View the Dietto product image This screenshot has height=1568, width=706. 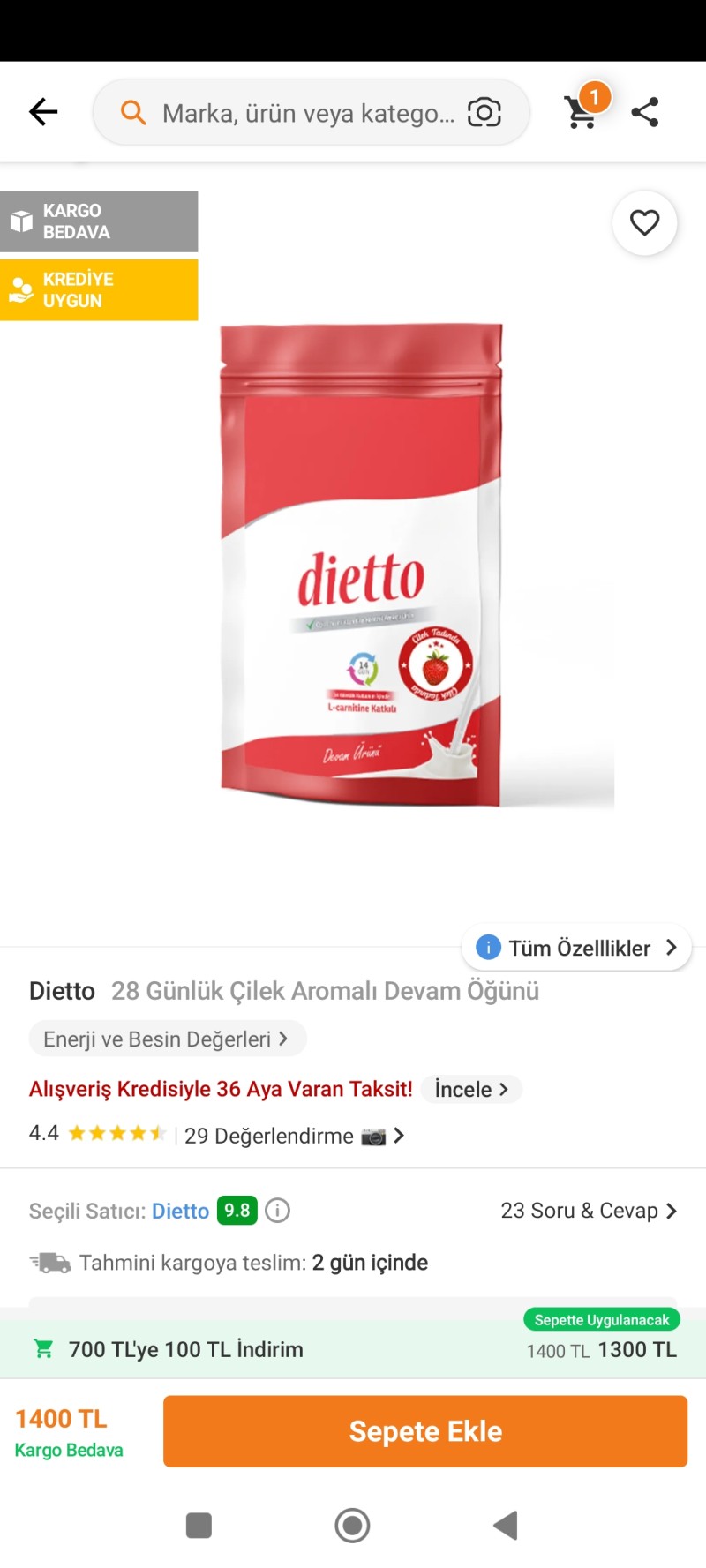362,565
